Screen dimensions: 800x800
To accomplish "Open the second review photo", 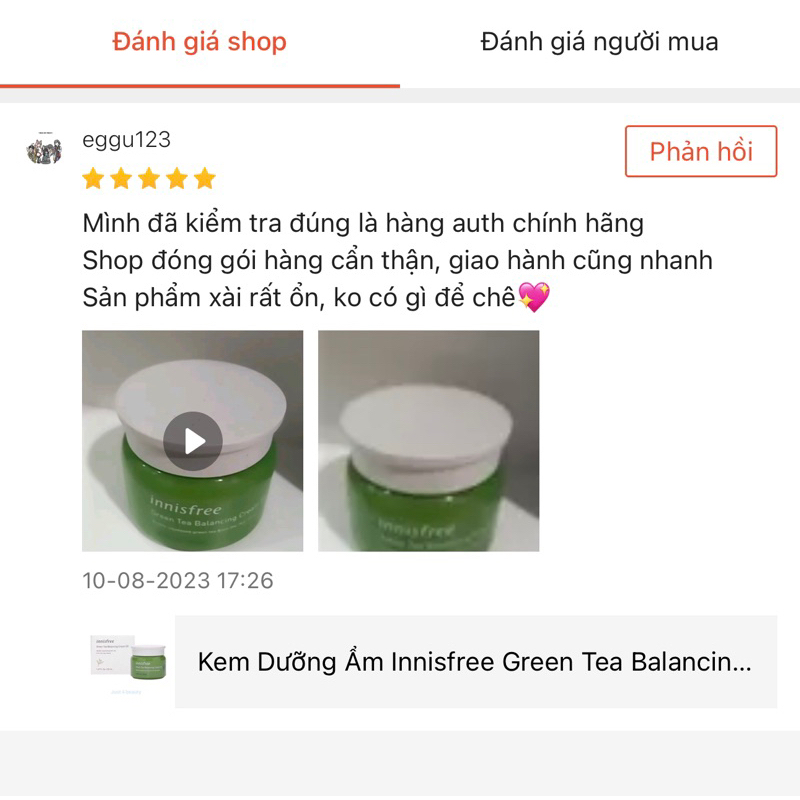I will (428, 441).
